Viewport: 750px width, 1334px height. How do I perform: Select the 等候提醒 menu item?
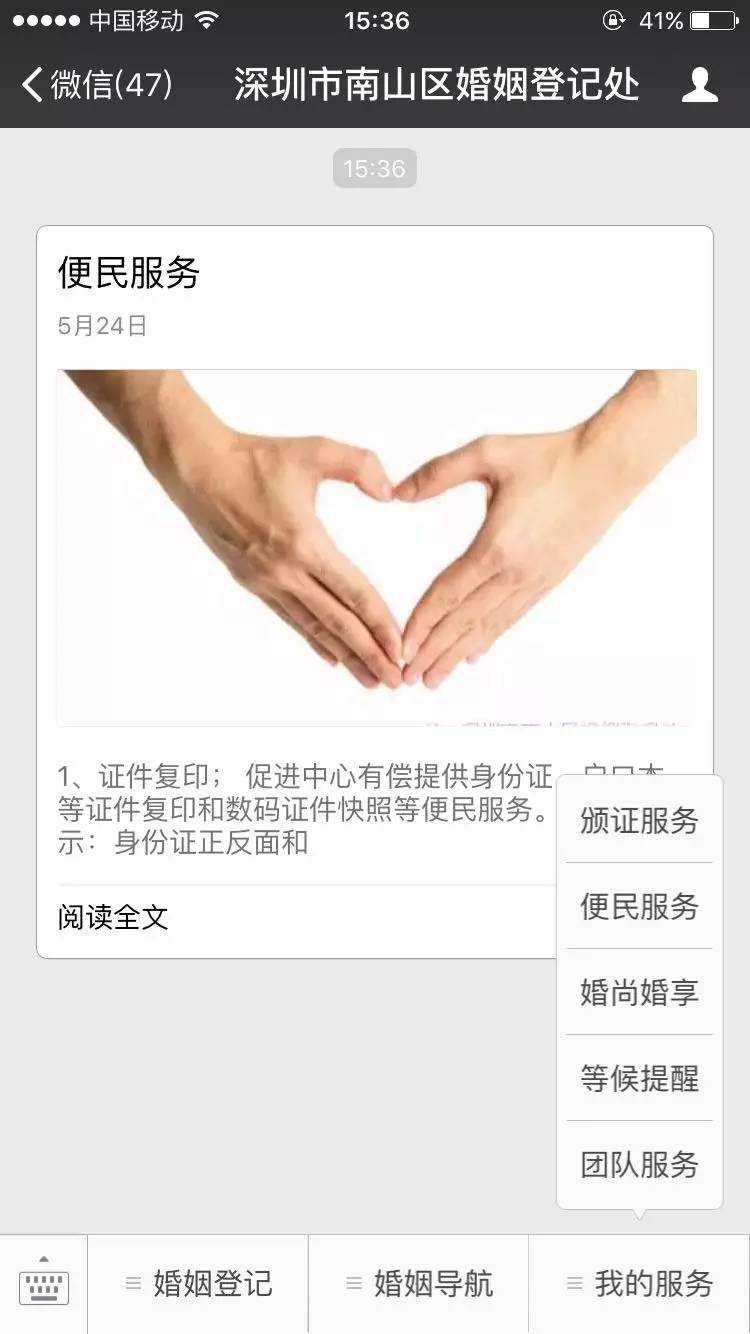(639, 1079)
